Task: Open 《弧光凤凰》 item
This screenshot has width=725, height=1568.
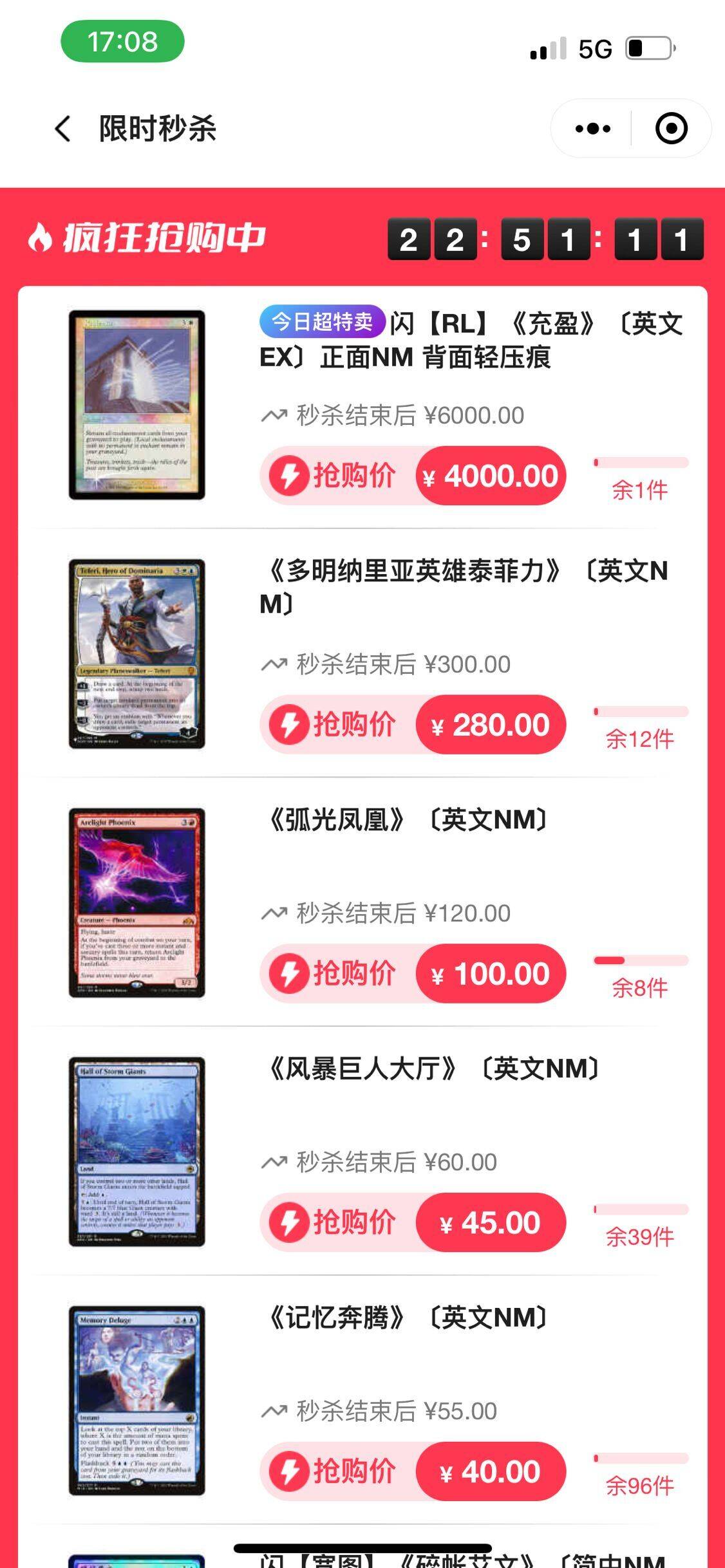Action: click(407, 820)
